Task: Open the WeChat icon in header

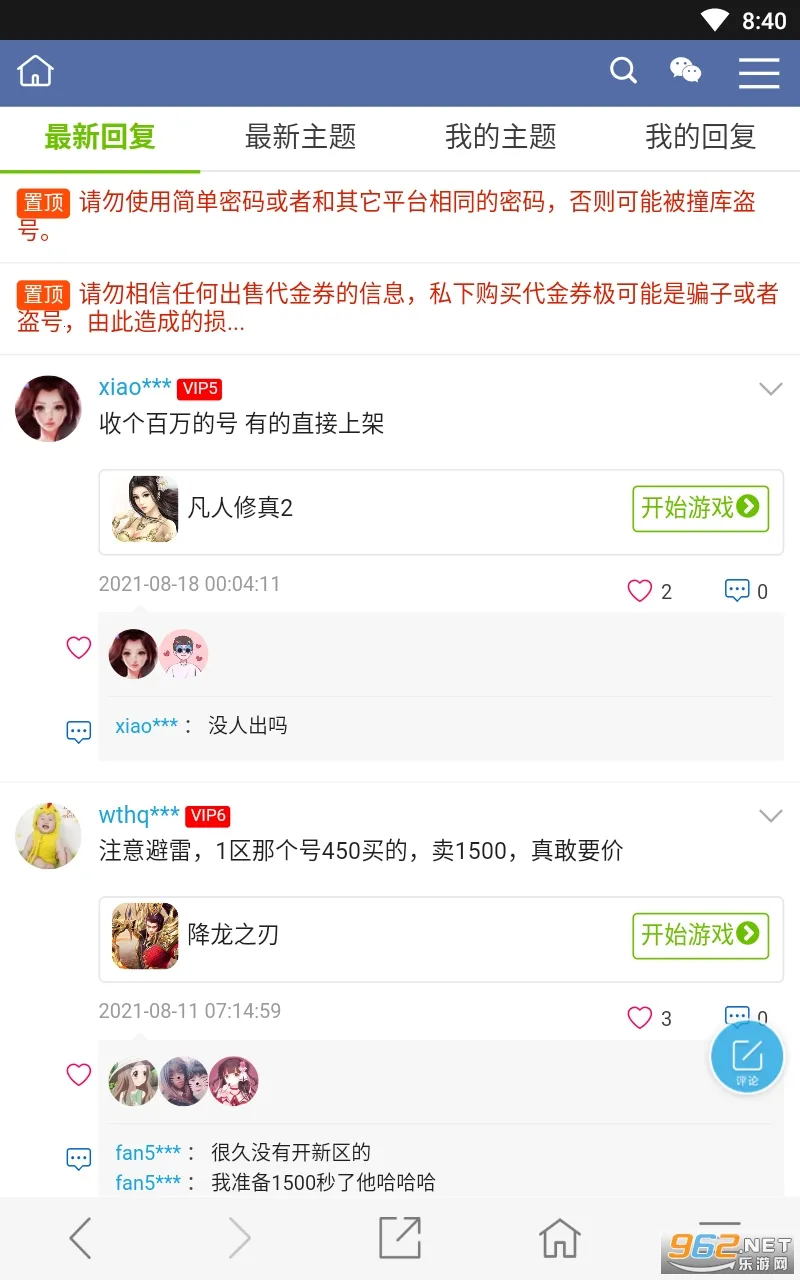Action: pyautogui.click(x=685, y=71)
